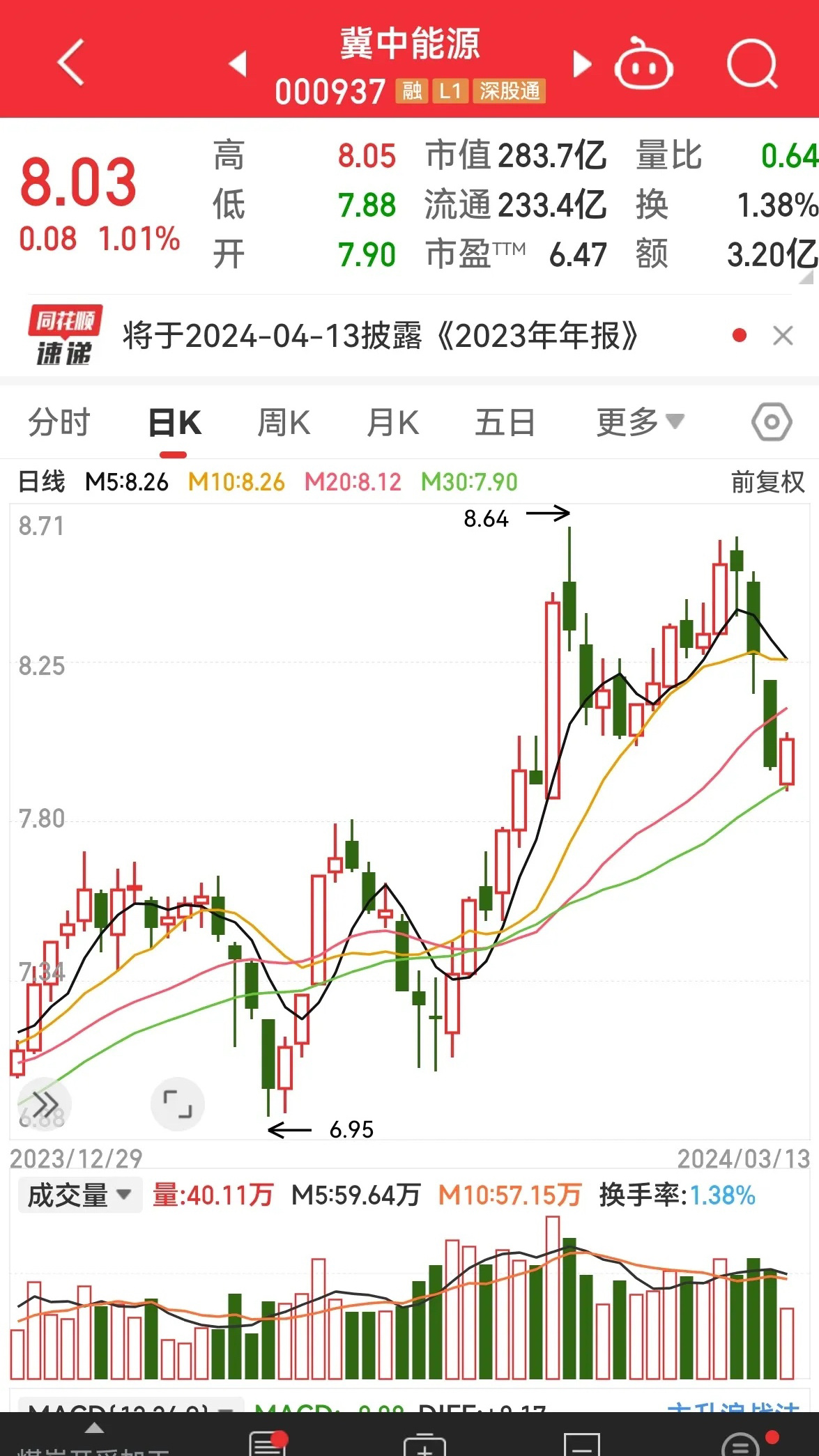The width and height of the screenshot is (819, 1456).
Task: Open fullscreen chart view
Action: [x=178, y=1104]
